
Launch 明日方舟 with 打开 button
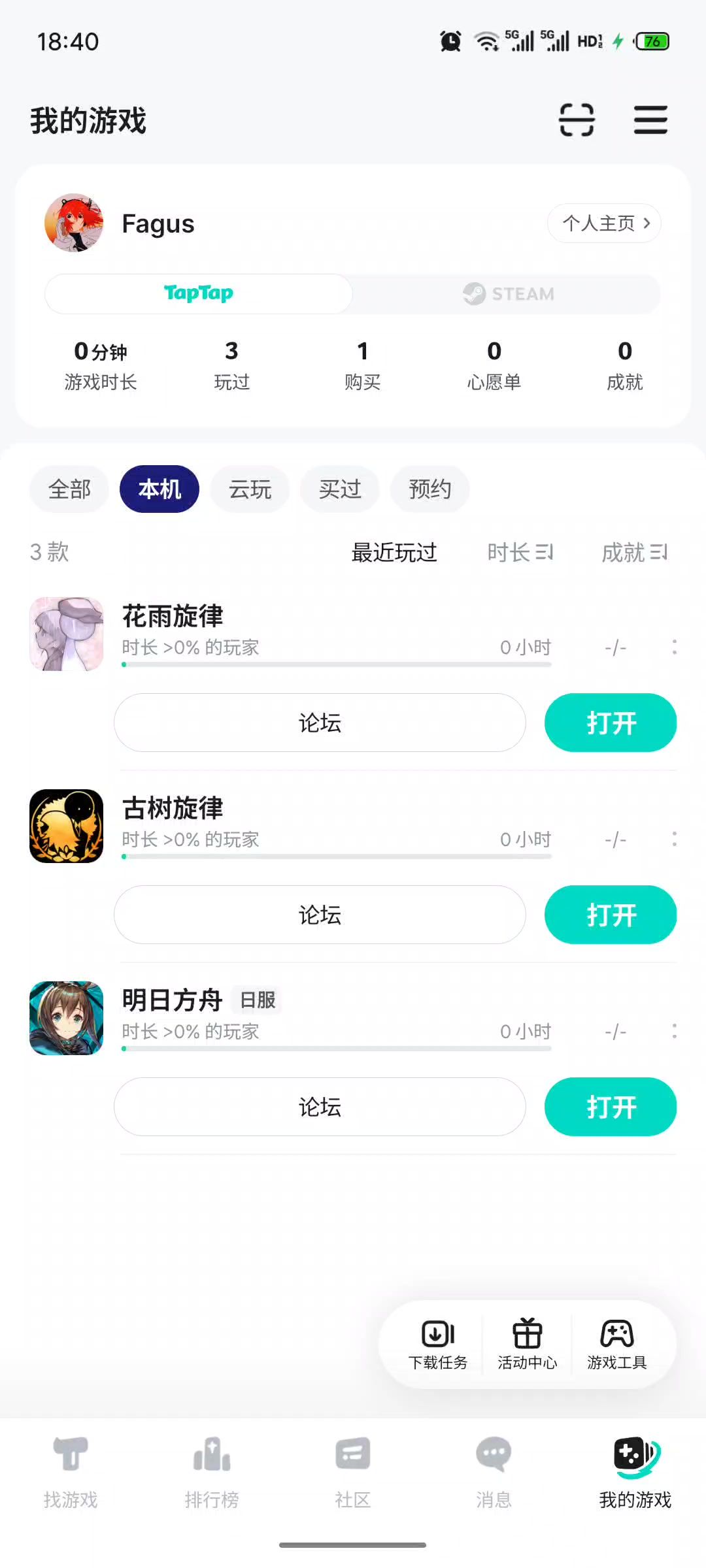[x=610, y=1107]
